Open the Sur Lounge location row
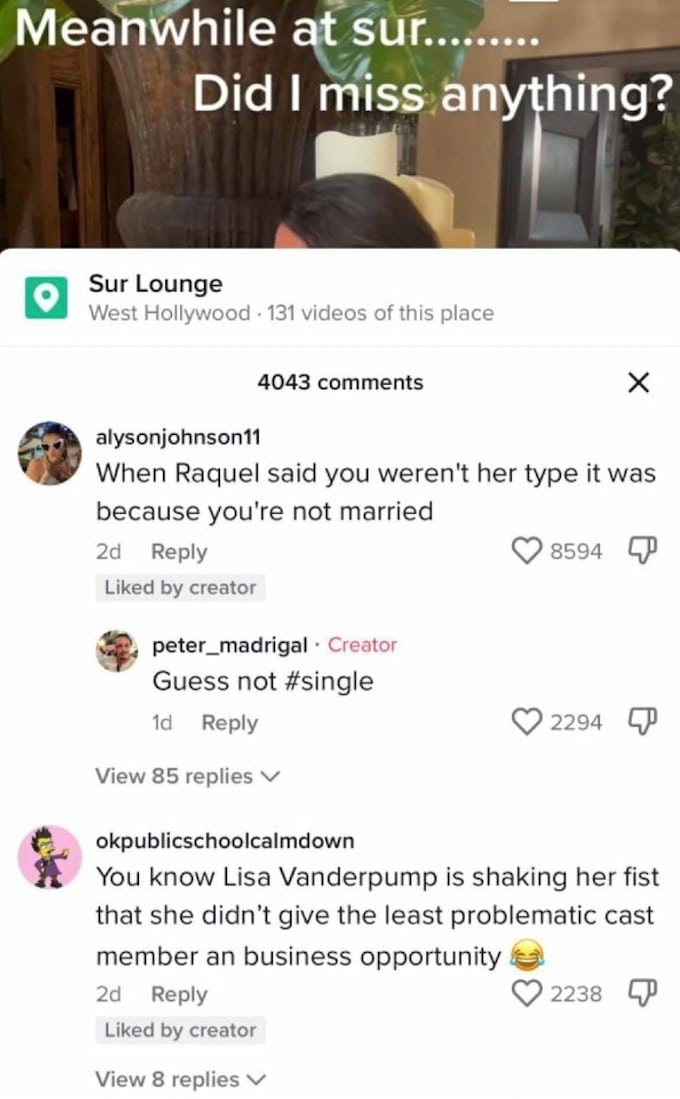This screenshot has width=680, height=1099. pos(290,298)
